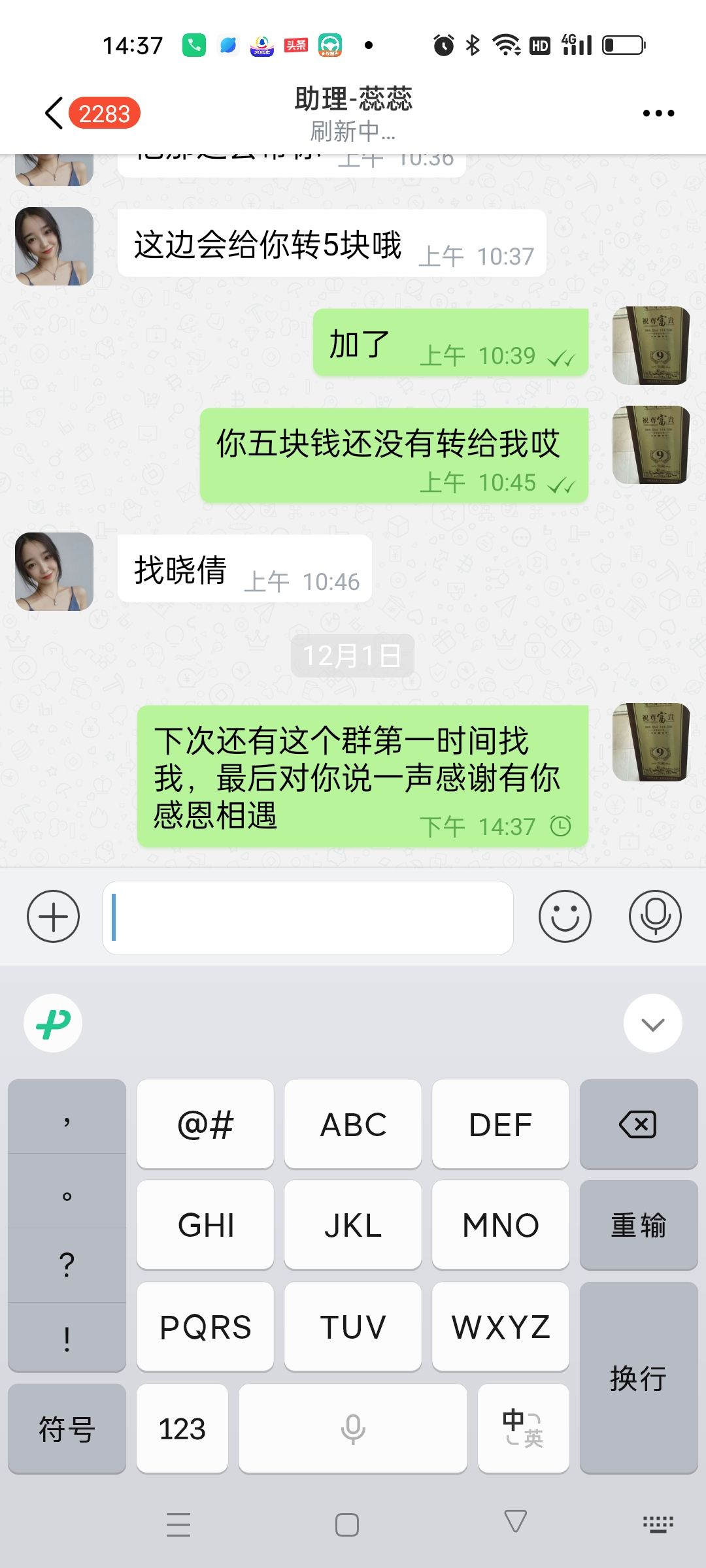The width and height of the screenshot is (706, 1568).
Task: Open 蕊蕊's avatar next to 找晓倩
Action: click(54, 572)
